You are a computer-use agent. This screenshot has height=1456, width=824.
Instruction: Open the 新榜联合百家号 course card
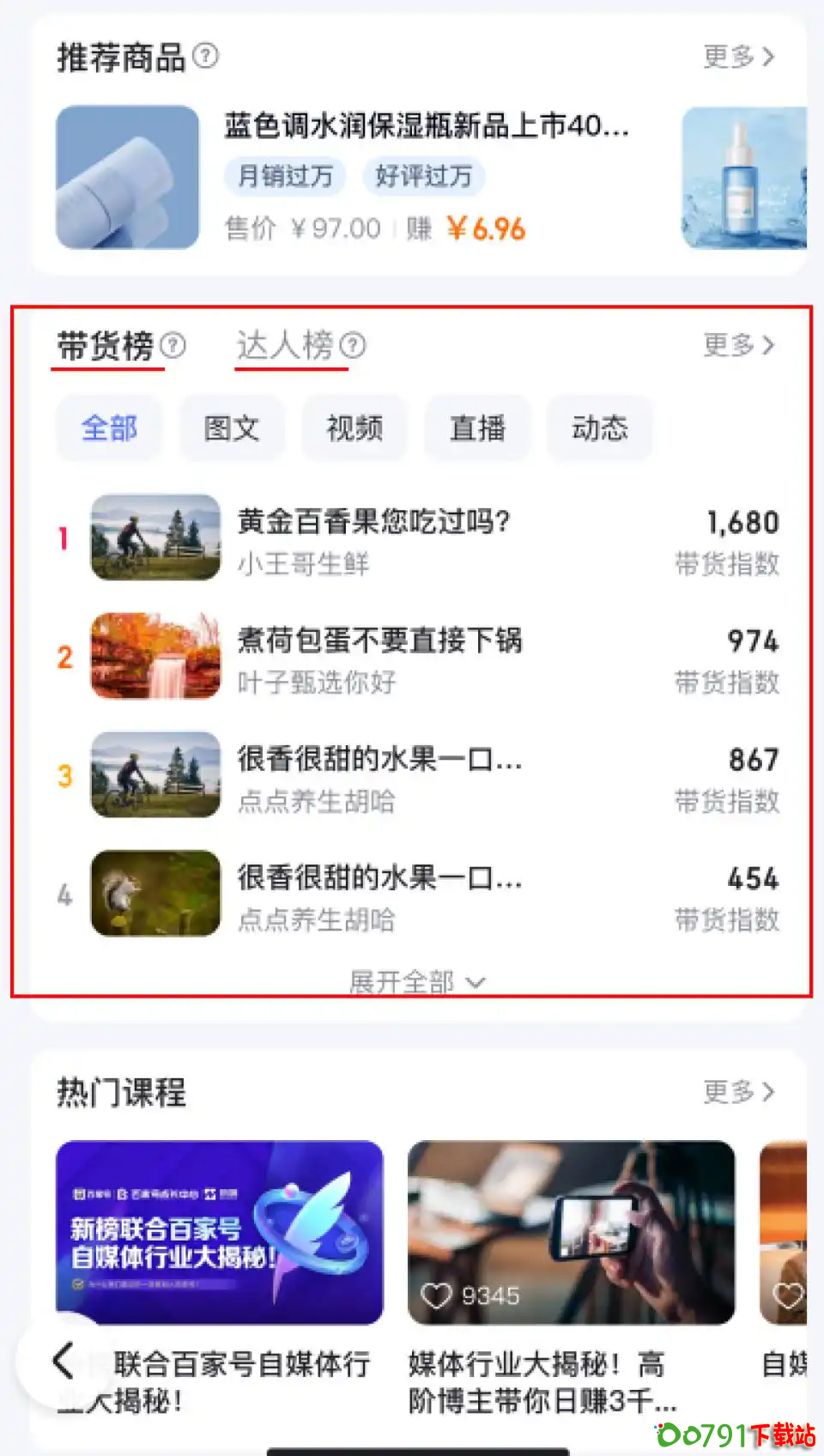(220, 1233)
